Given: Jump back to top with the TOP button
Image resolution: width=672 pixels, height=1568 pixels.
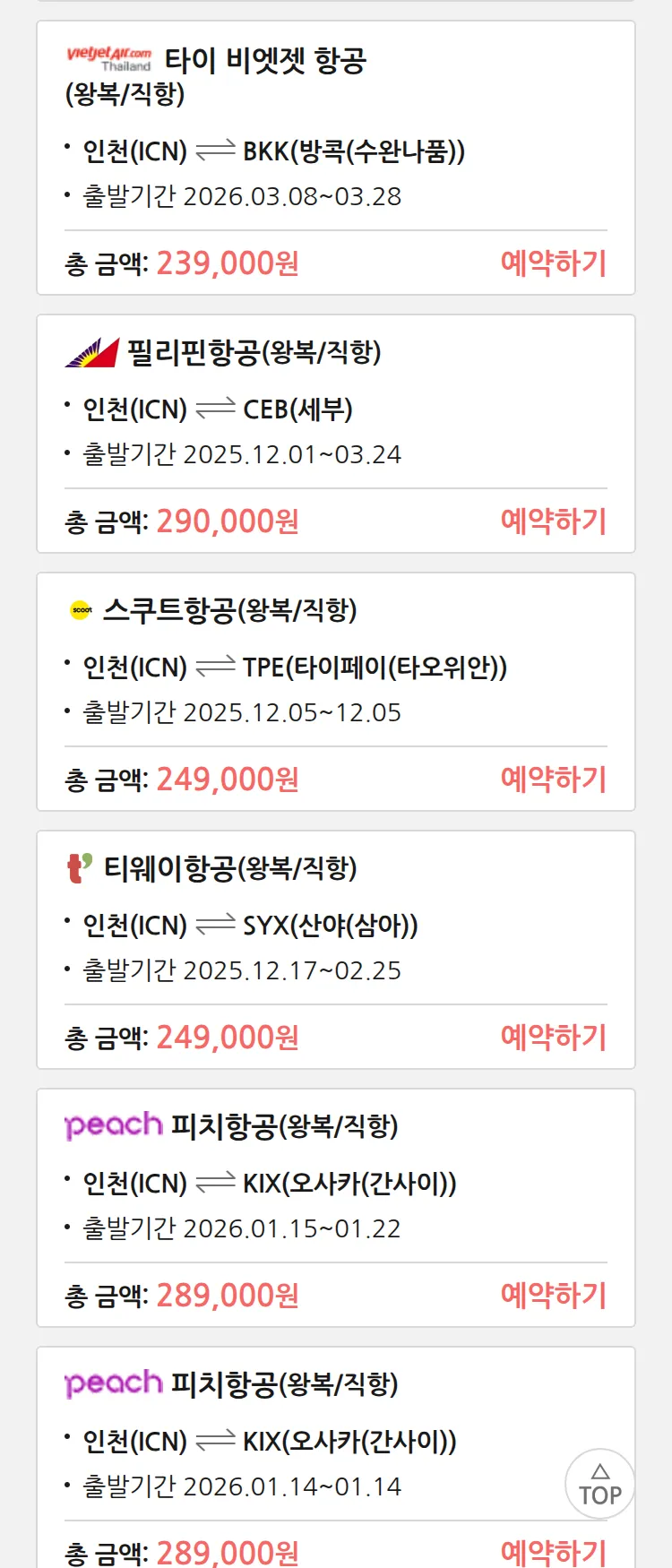Looking at the screenshot, I should tap(599, 1485).
